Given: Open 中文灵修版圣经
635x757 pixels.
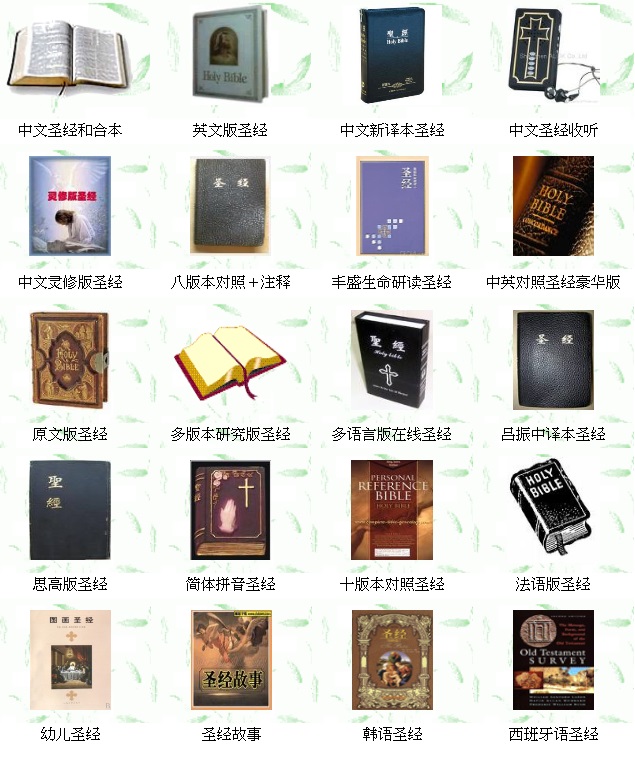Looking at the screenshot, I should [70, 206].
